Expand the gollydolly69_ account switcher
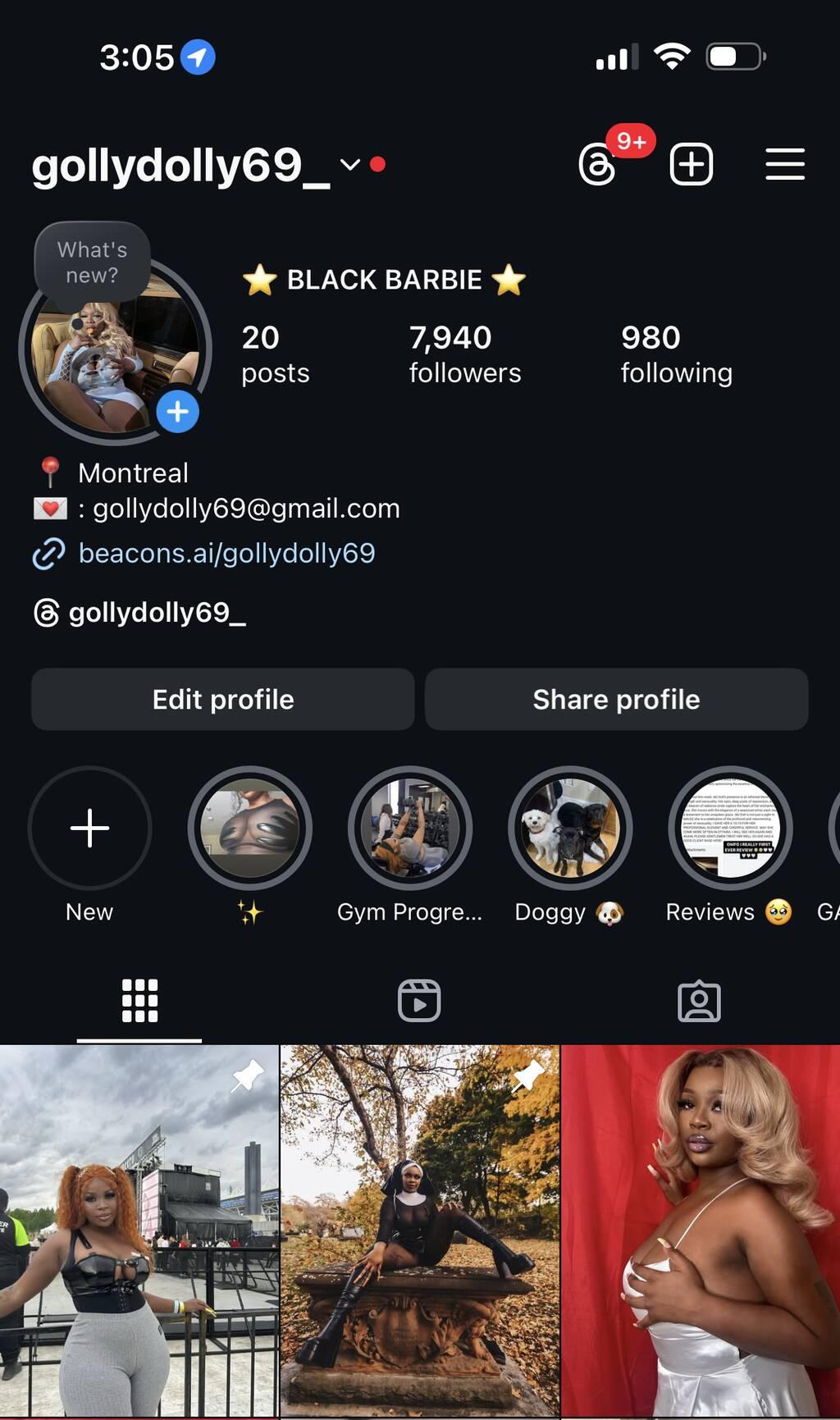Image resolution: width=840 pixels, height=1420 pixels. coord(350,165)
